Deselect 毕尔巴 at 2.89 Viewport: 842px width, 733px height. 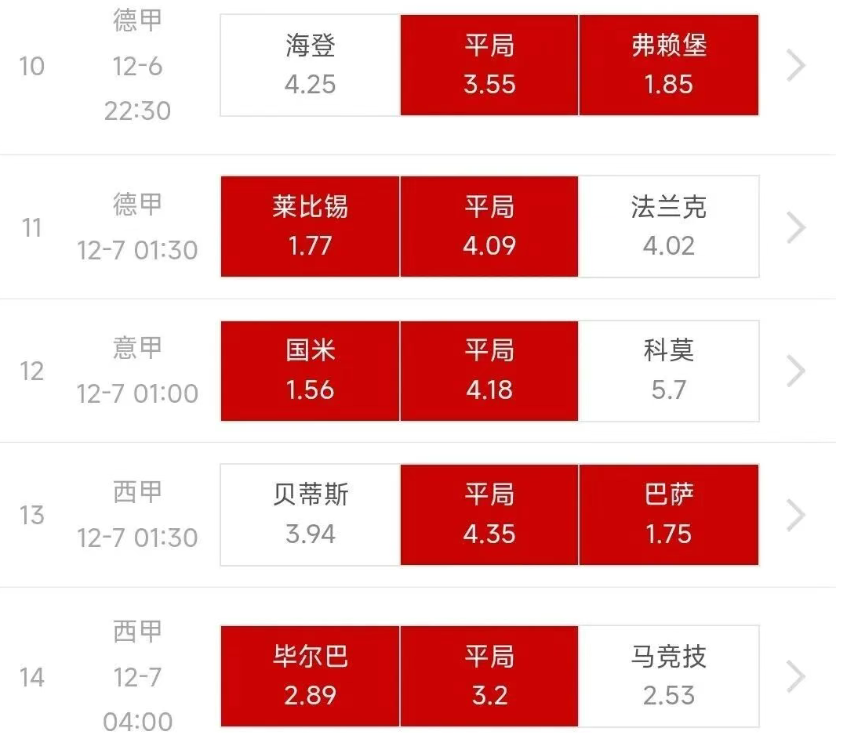[x=310, y=676]
